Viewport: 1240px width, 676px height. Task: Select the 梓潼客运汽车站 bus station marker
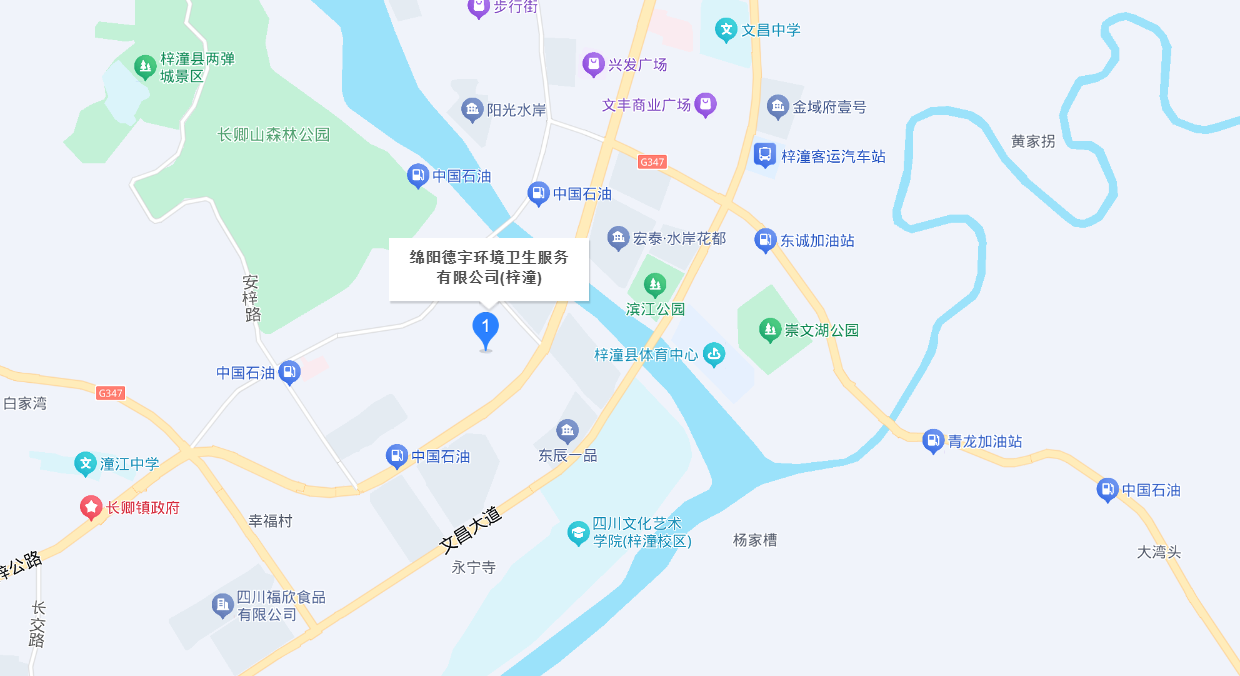pos(765,156)
